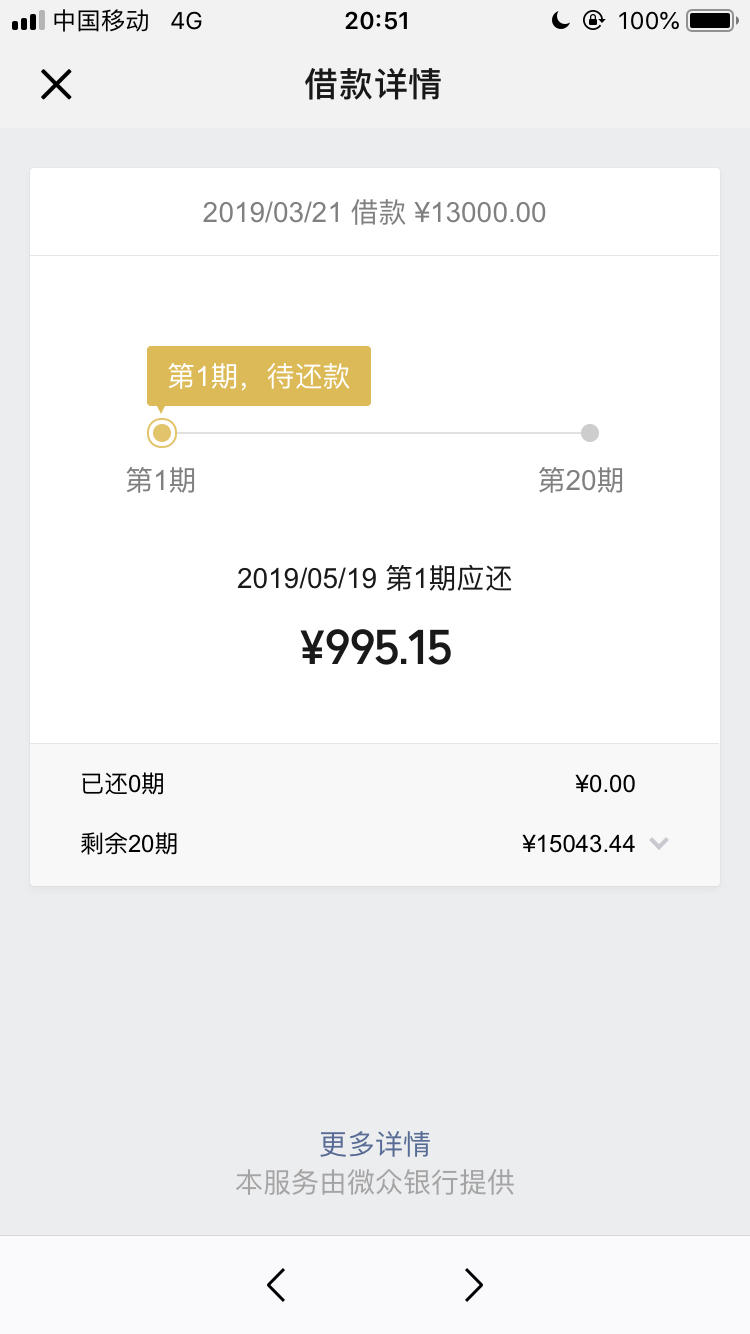Screen dimensions: 750x1334
Task: Tap the repayment progress bar
Action: coord(375,432)
